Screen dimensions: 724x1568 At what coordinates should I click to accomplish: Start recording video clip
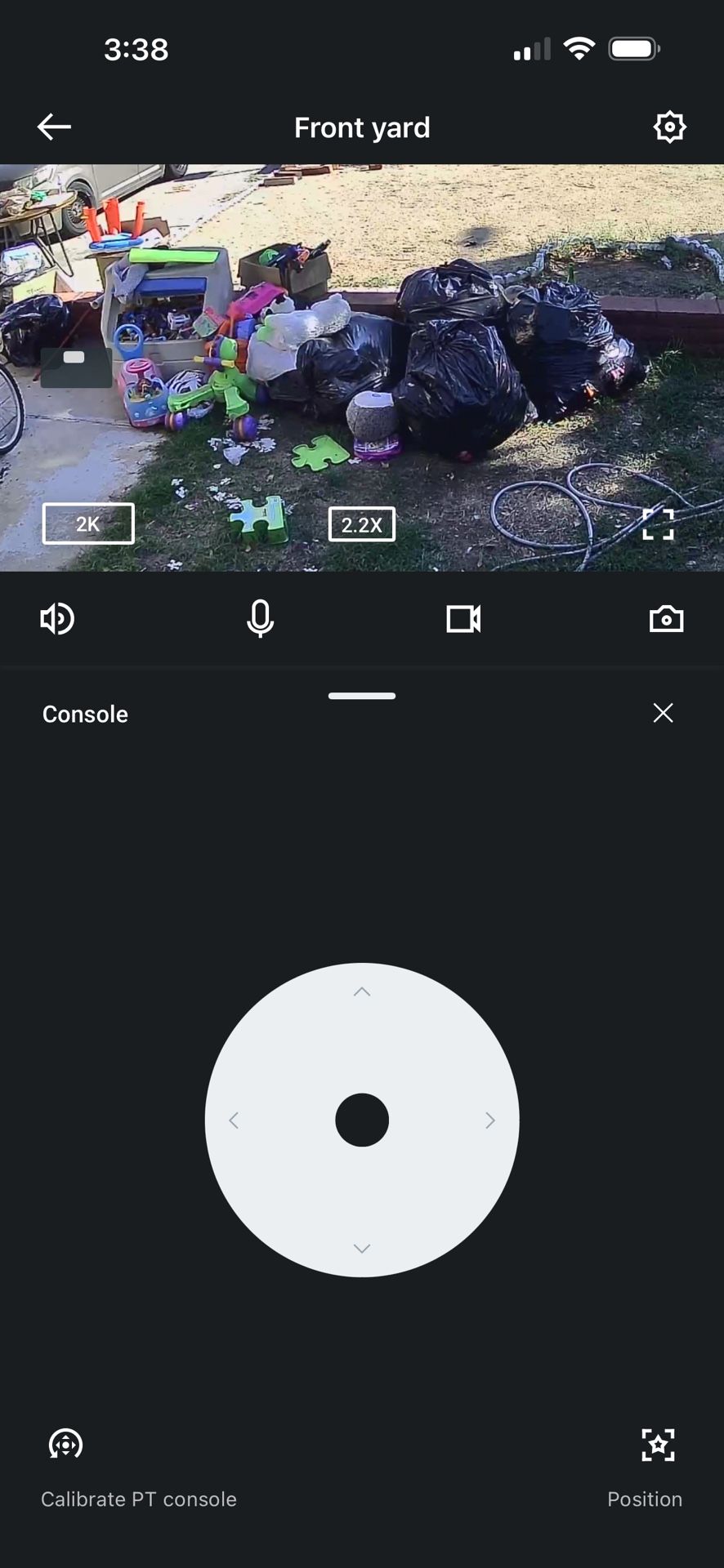coord(463,619)
